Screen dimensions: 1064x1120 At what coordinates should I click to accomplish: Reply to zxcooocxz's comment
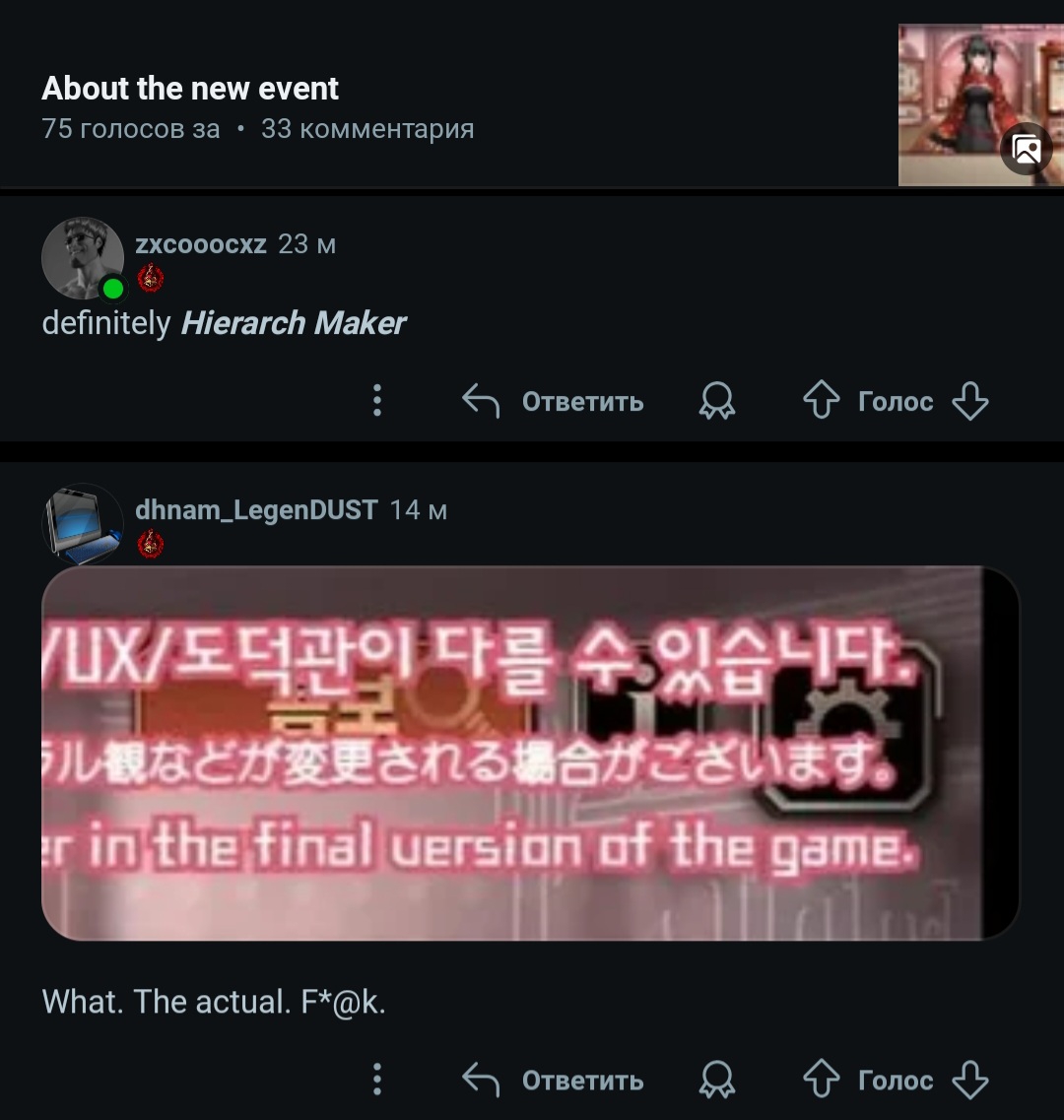tap(554, 401)
